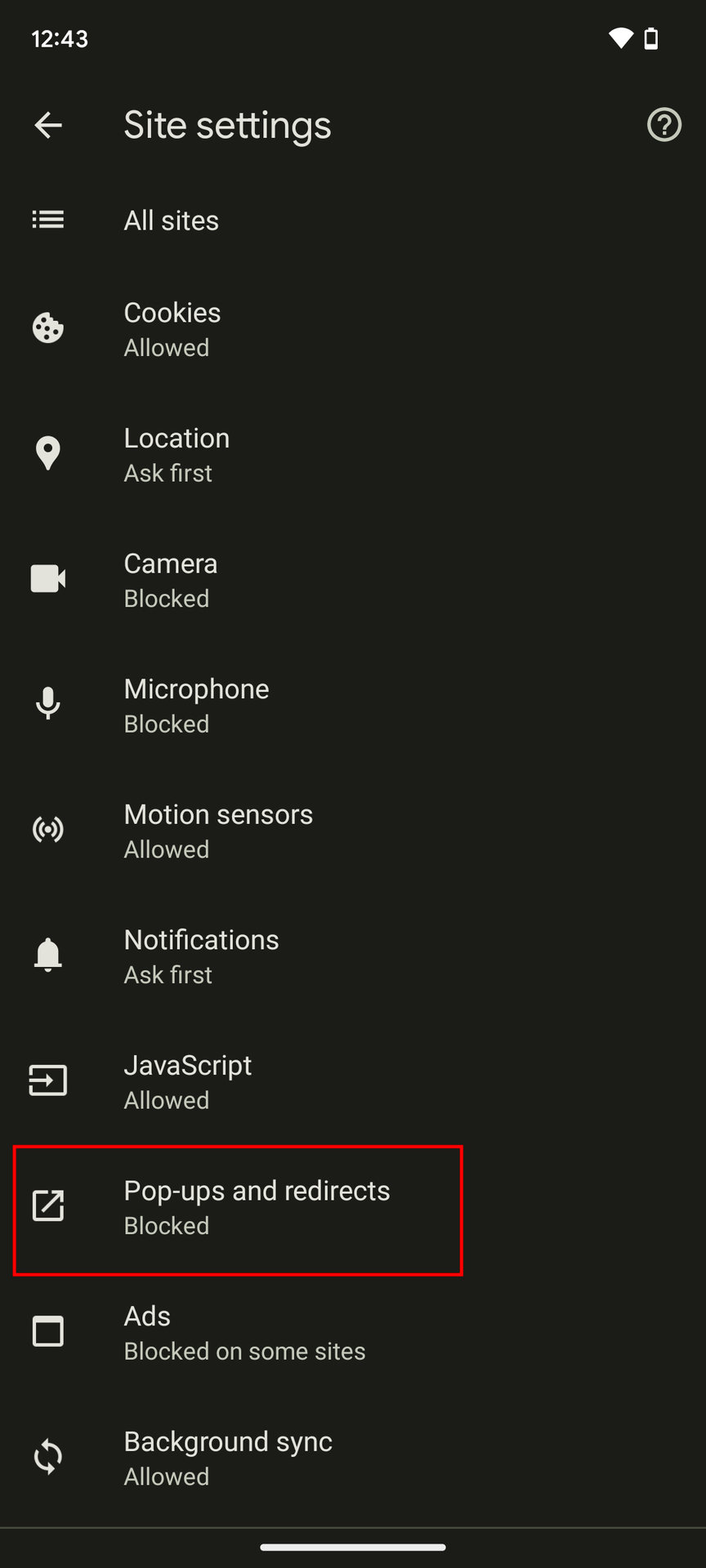
Task: View Notifications site settings
Action: click(x=201, y=956)
